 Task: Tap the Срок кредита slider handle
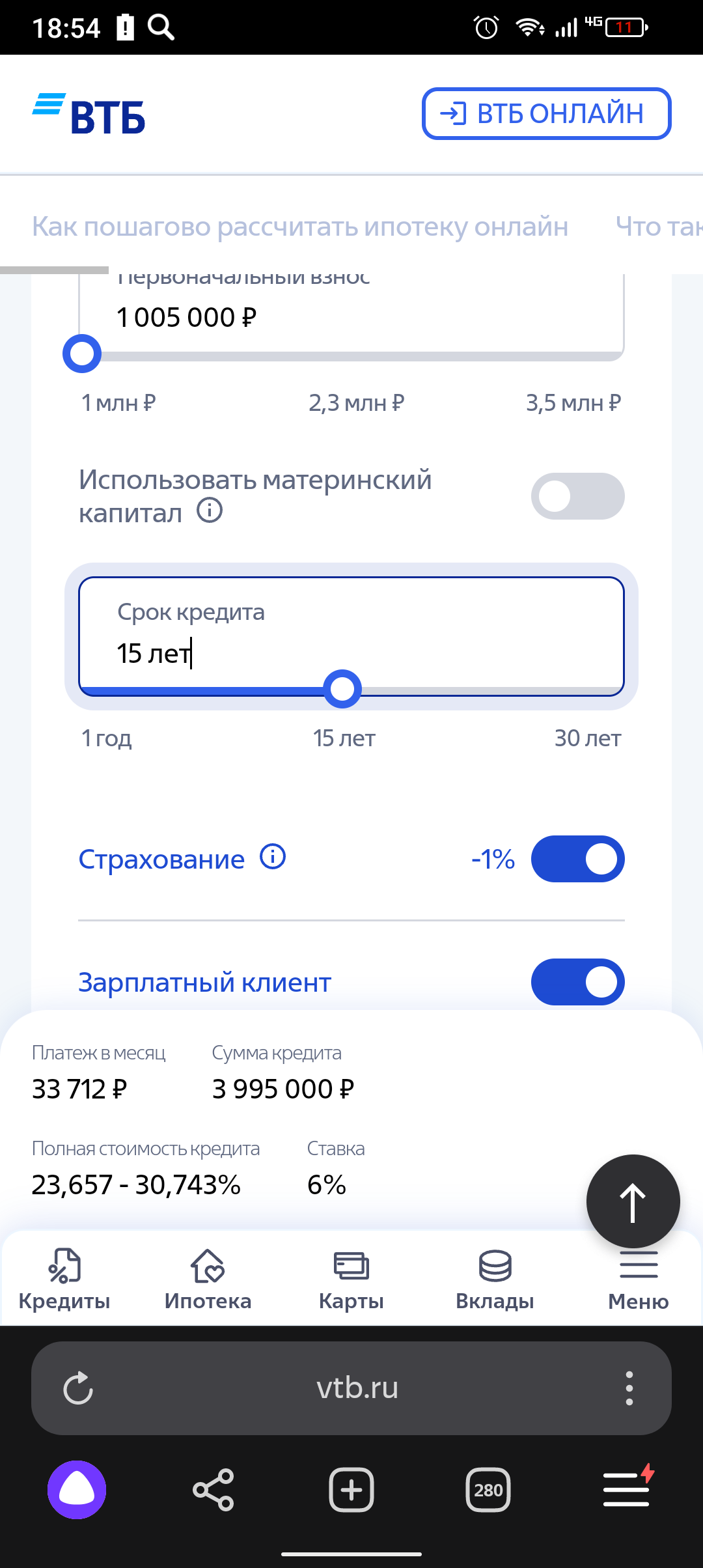pos(342,688)
